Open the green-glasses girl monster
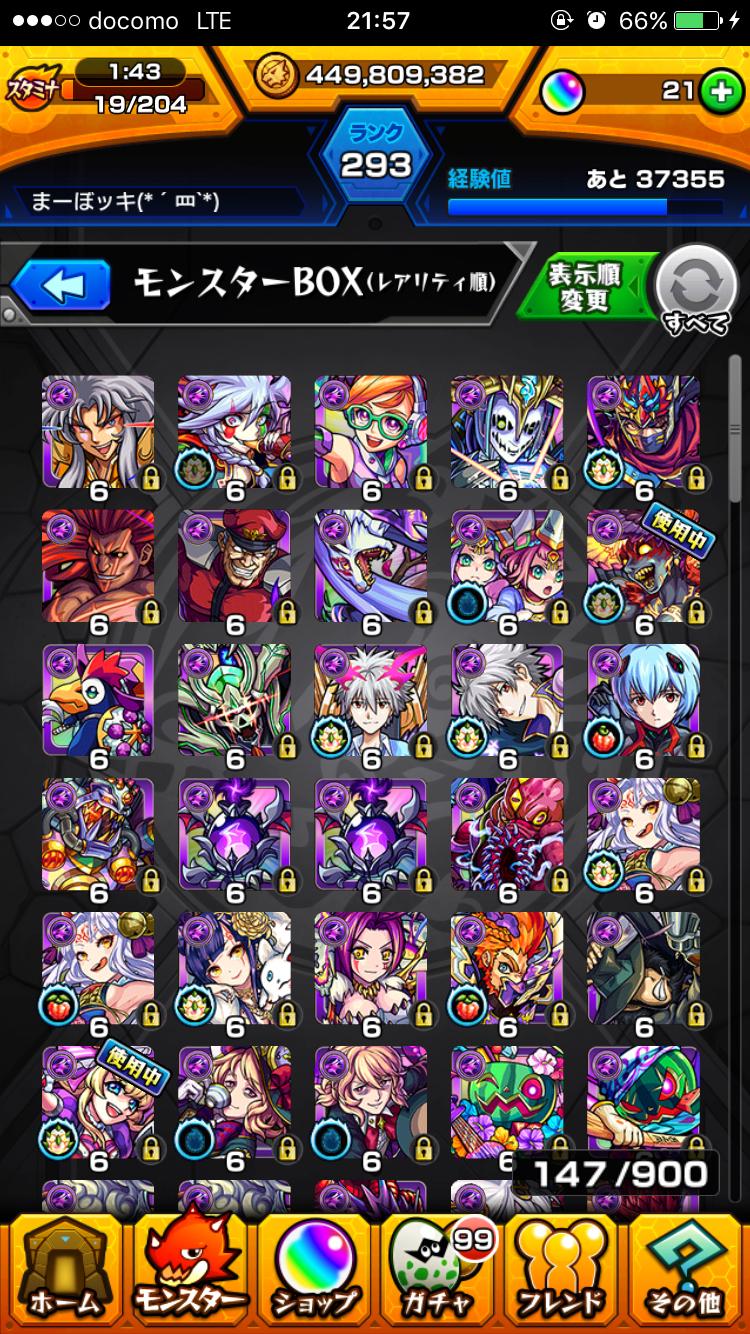This screenshot has height=1334, width=750. tap(371, 432)
